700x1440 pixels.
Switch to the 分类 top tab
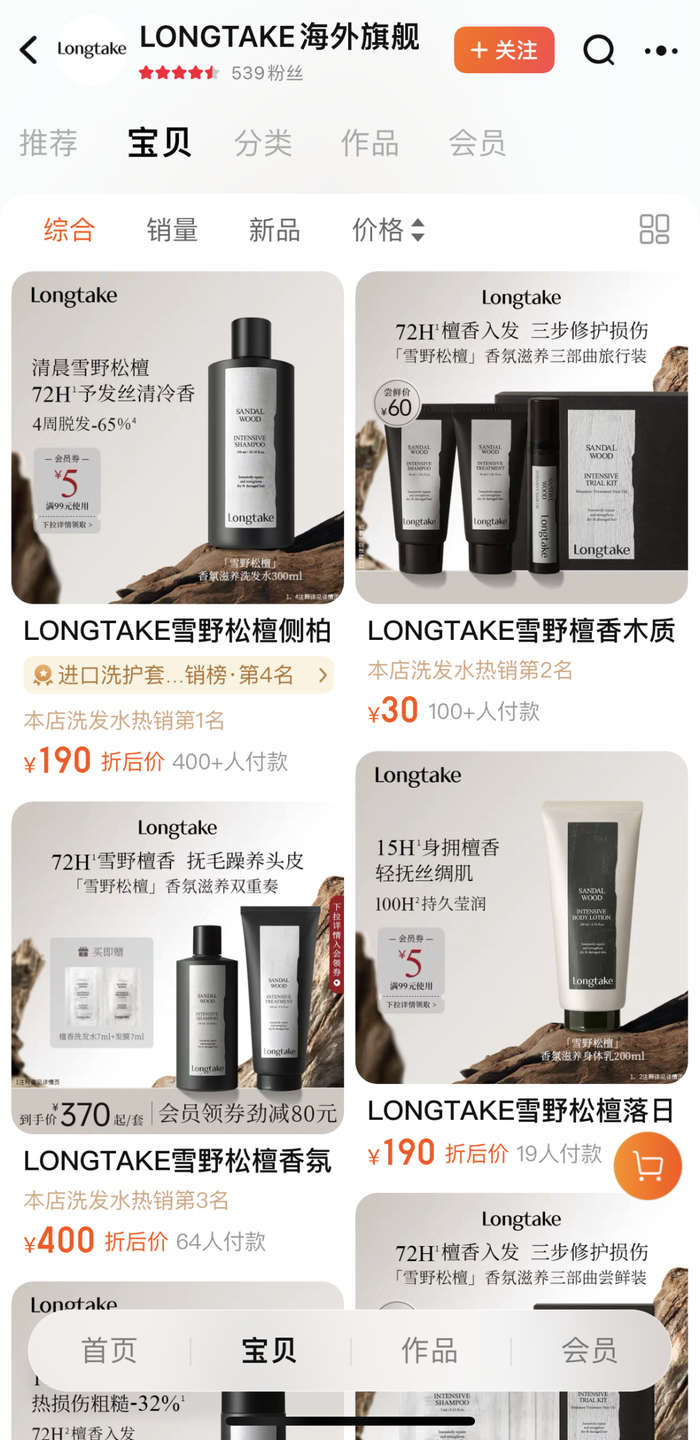point(263,143)
